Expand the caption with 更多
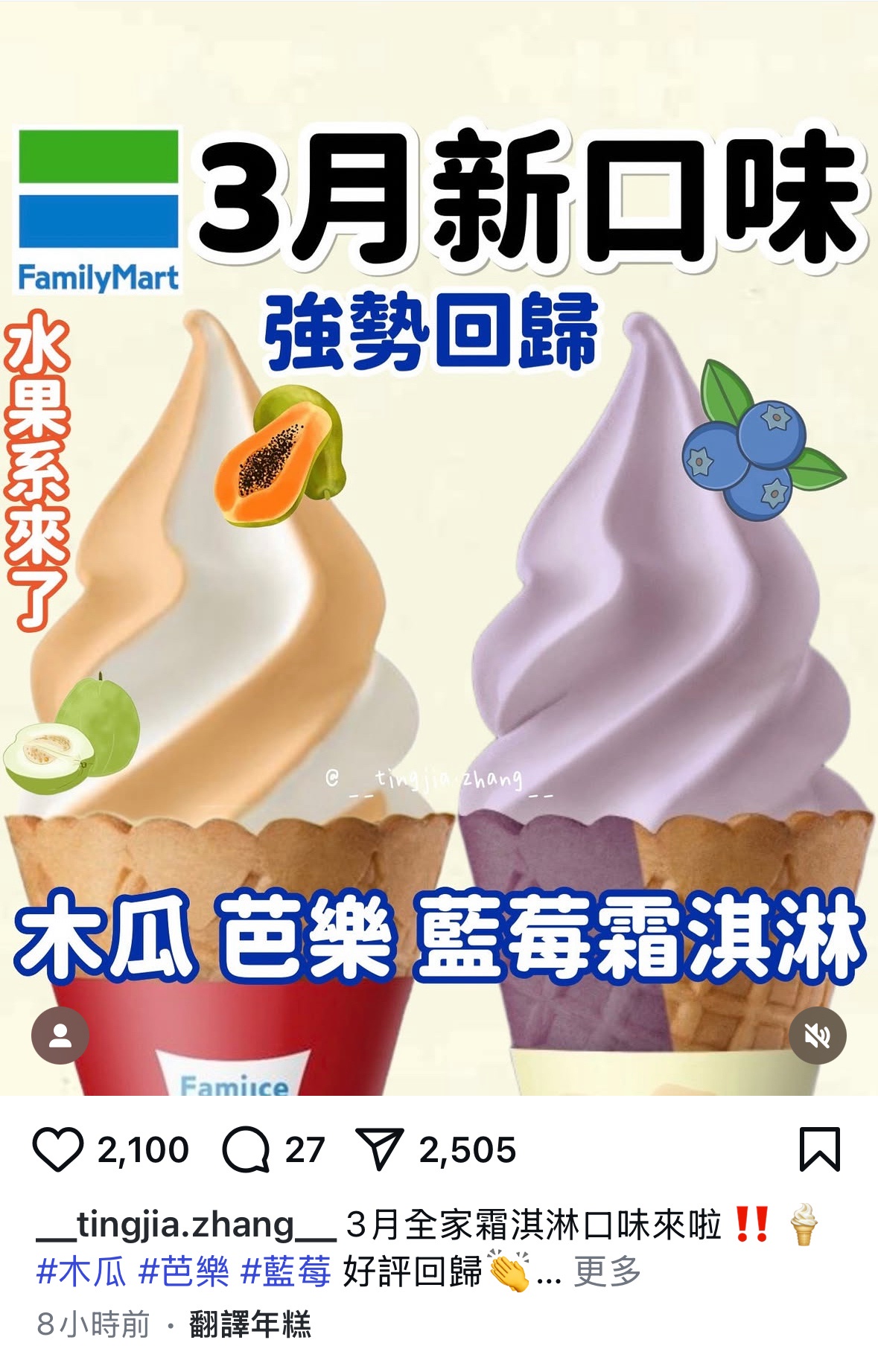This screenshot has height=1372, width=878. pyautogui.click(x=607, y=1272)
